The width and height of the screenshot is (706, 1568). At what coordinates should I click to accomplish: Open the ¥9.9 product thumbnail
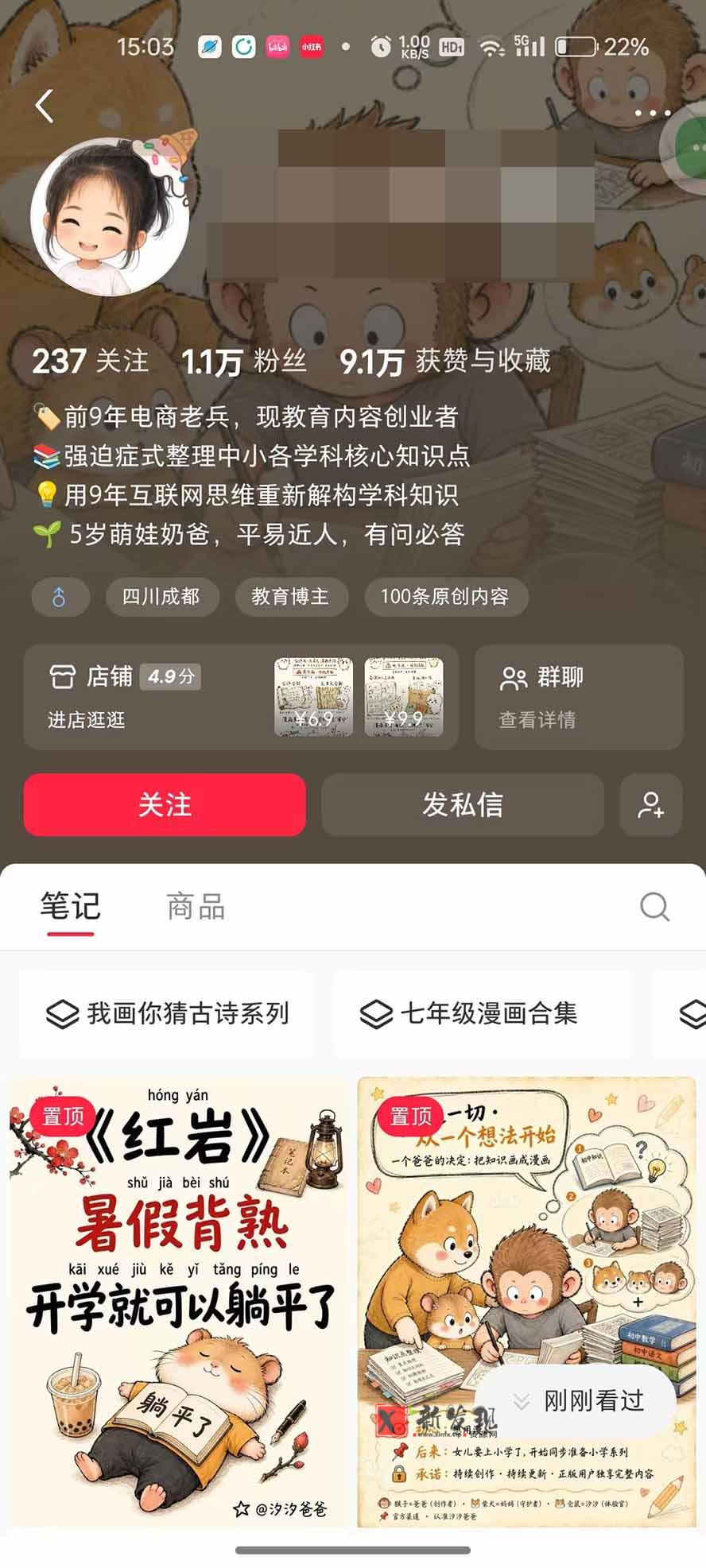click(404, 696)
